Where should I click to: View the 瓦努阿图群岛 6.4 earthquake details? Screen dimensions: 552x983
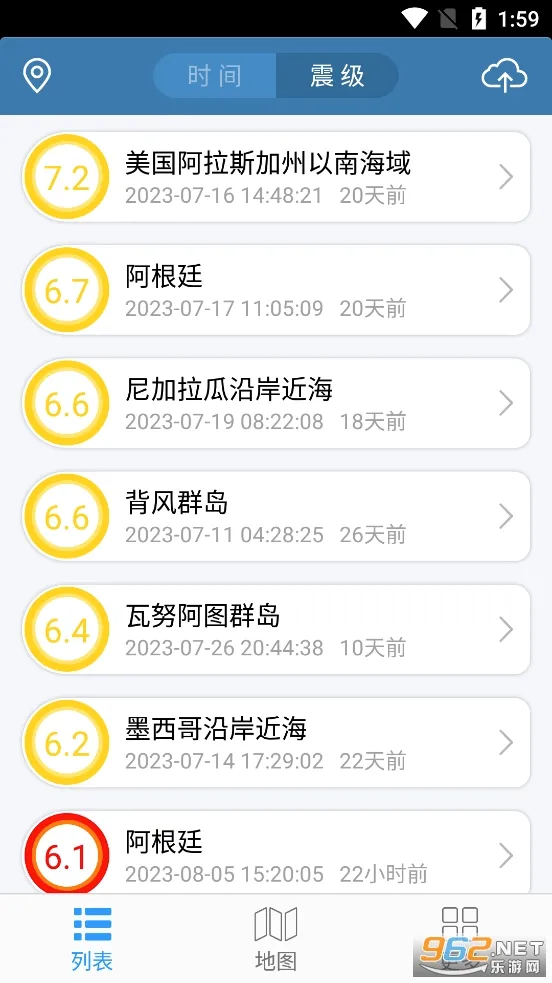pyautogui.click(x=276, y=629)
